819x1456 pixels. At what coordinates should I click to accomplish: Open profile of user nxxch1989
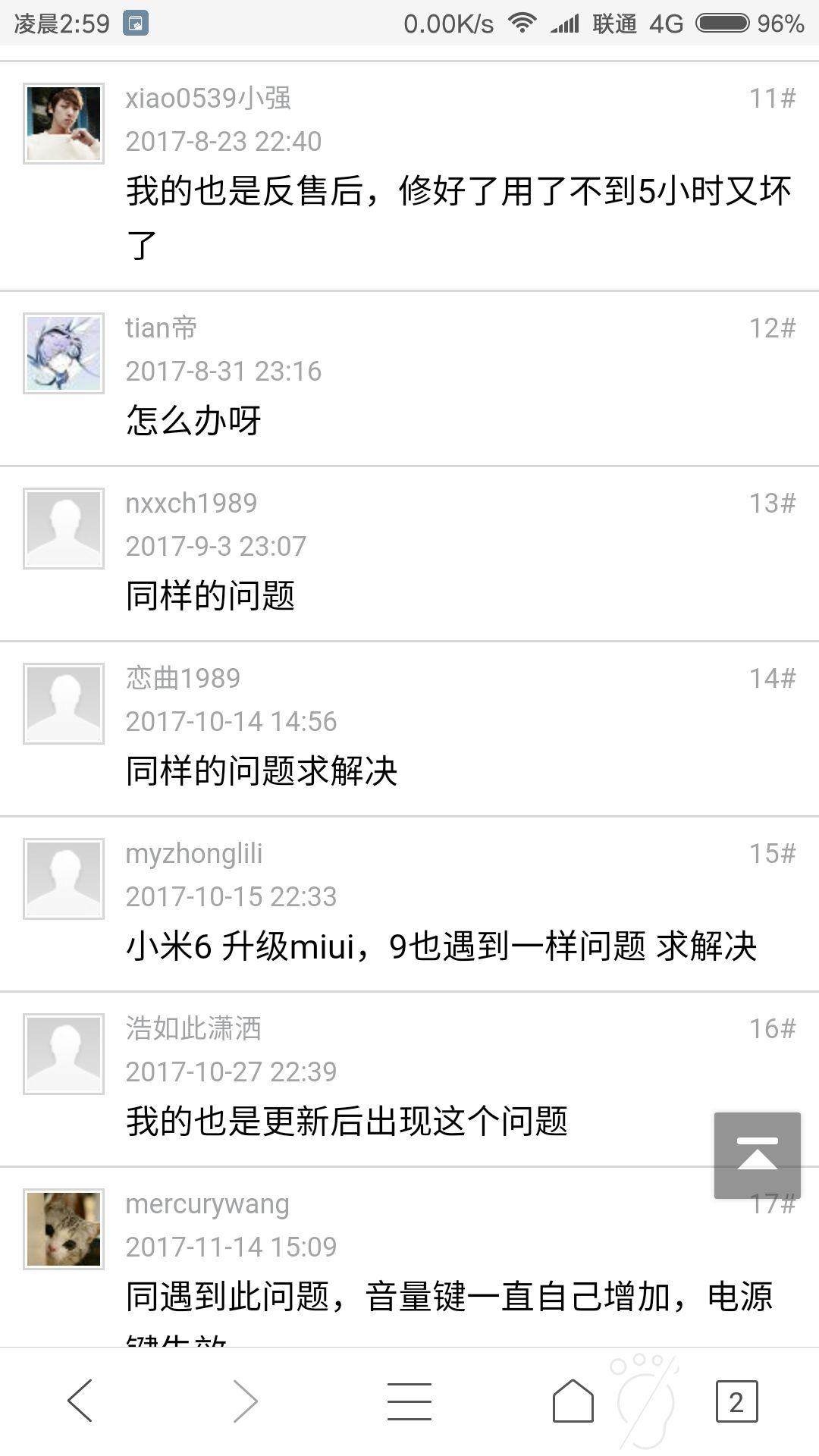point(190,502)
